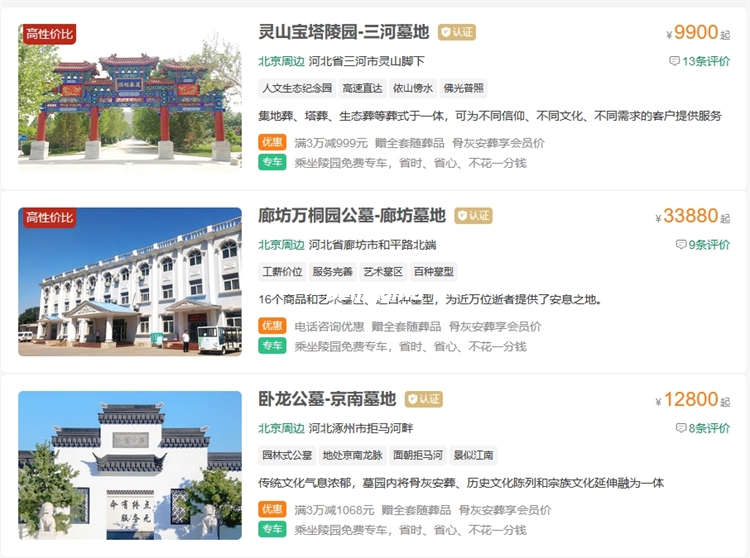Open photo of 卧龙公墓

(130, 464)
